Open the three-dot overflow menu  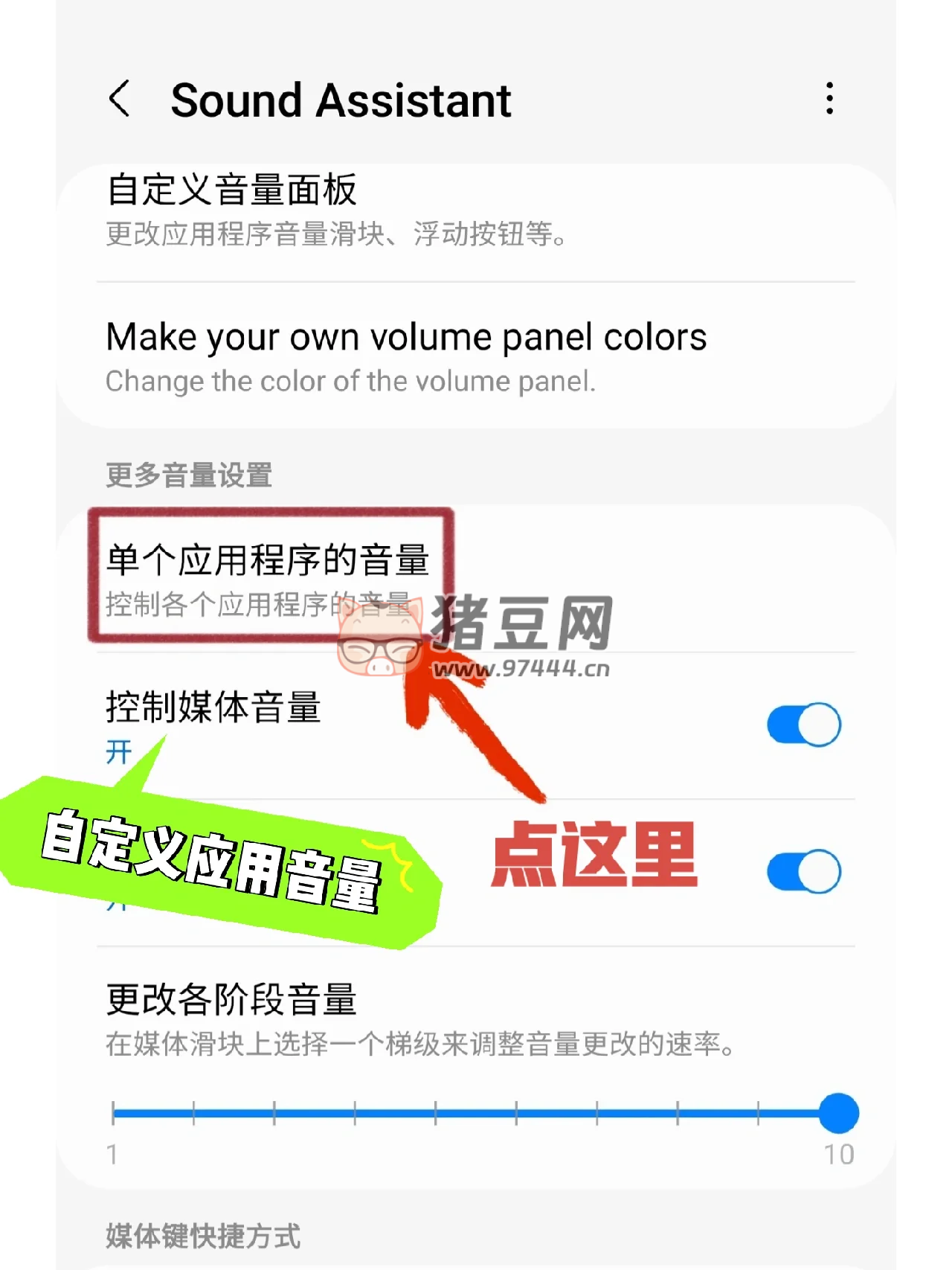829,99
